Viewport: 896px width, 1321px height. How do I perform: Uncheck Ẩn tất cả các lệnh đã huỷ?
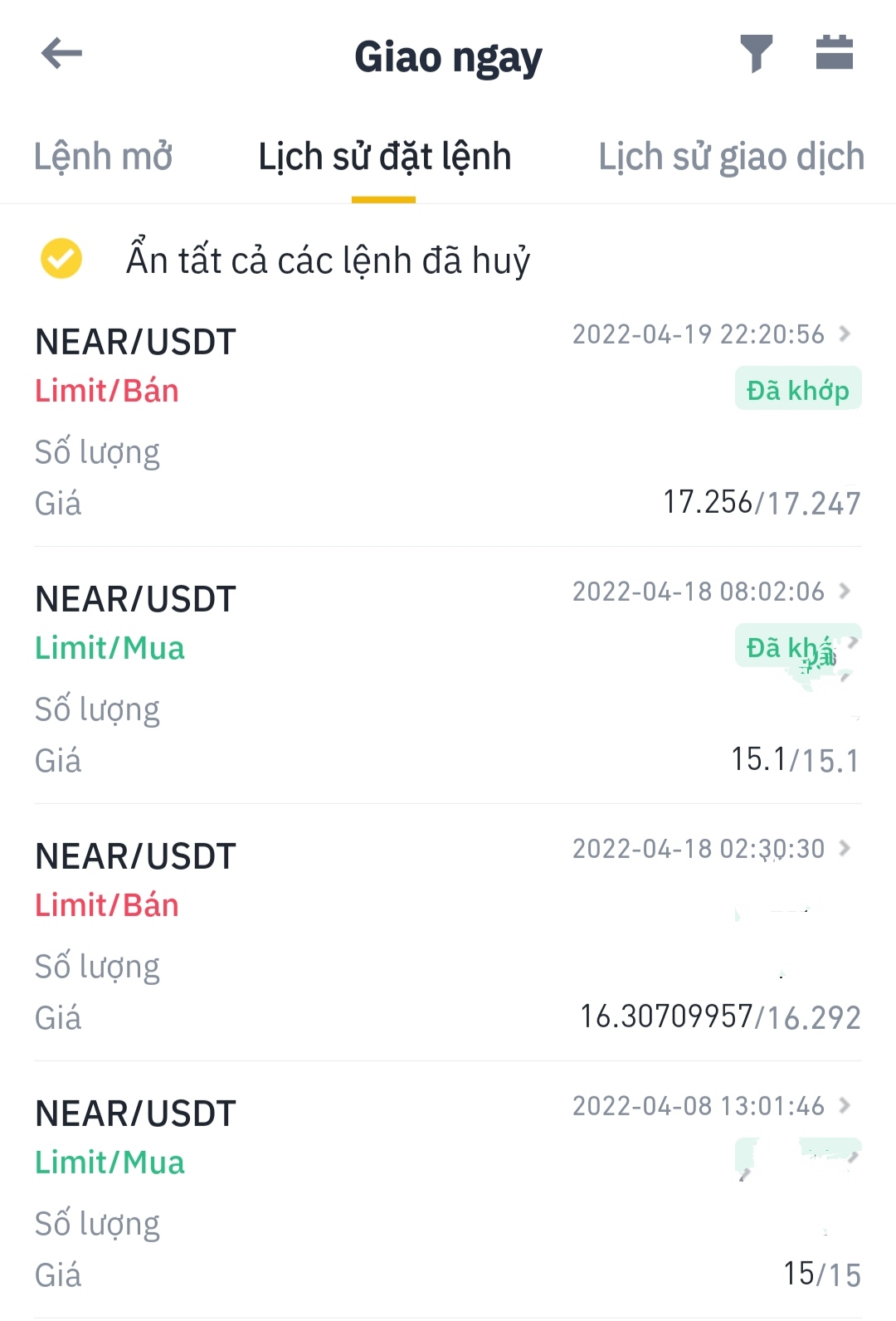click(61, 259)
